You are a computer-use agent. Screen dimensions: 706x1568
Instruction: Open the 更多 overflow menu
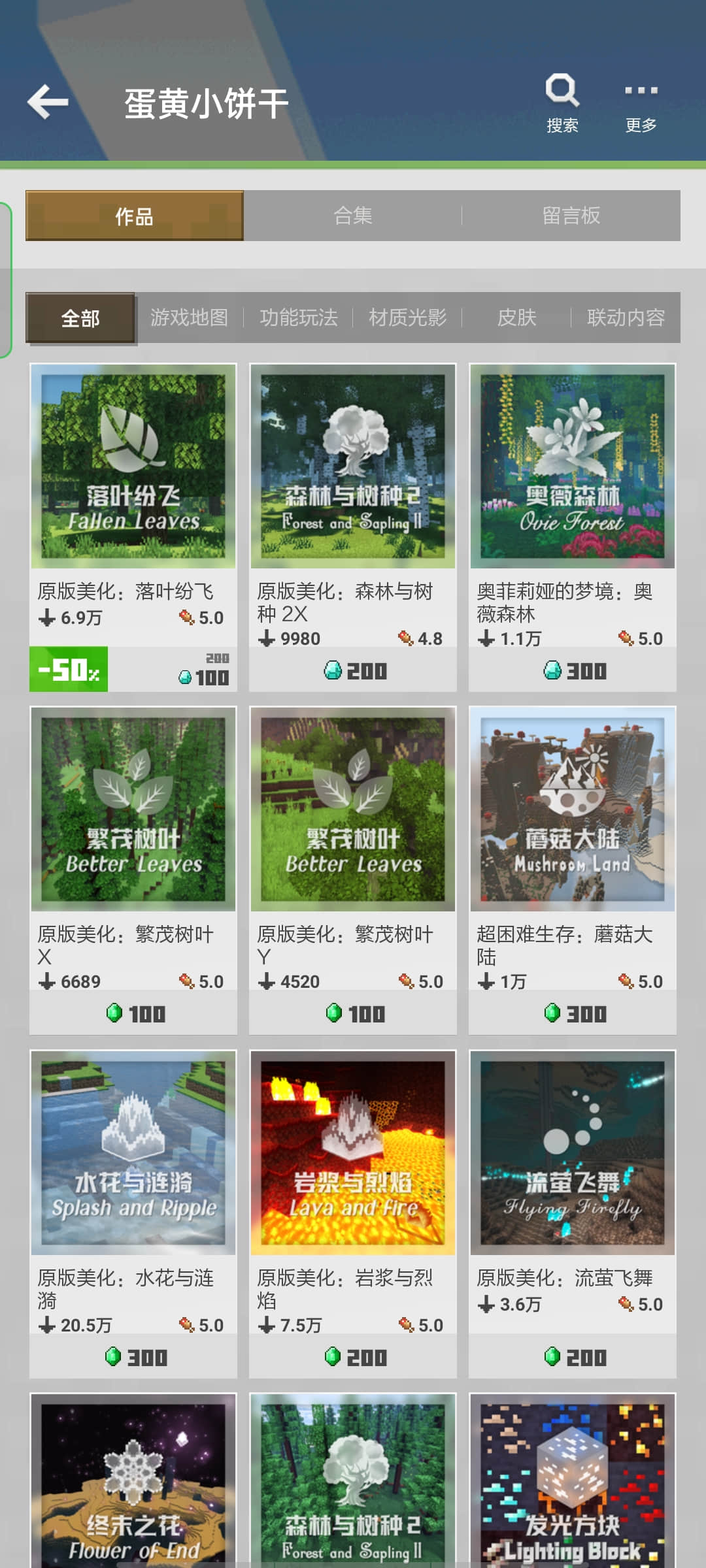641,103
